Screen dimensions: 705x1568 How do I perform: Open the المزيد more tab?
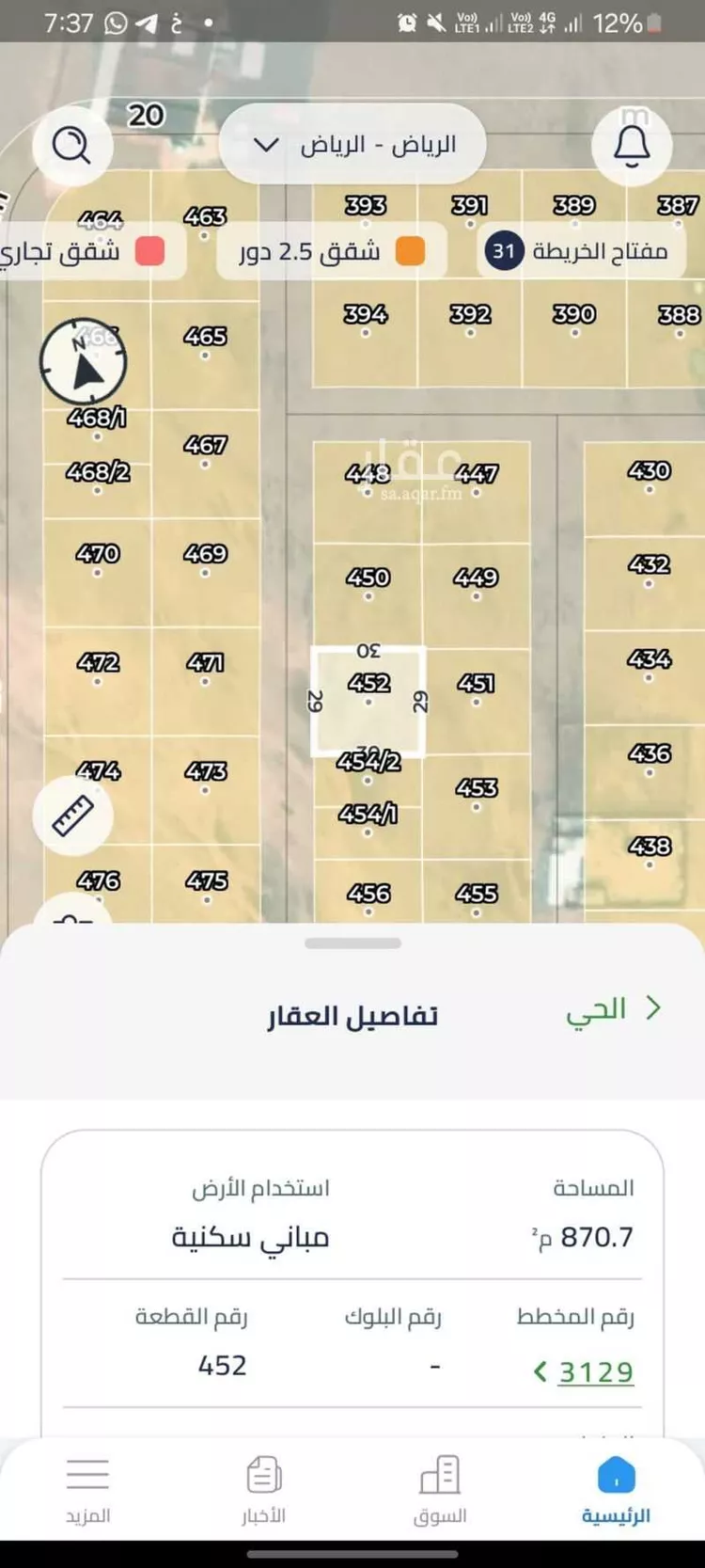pos(87,1491)
